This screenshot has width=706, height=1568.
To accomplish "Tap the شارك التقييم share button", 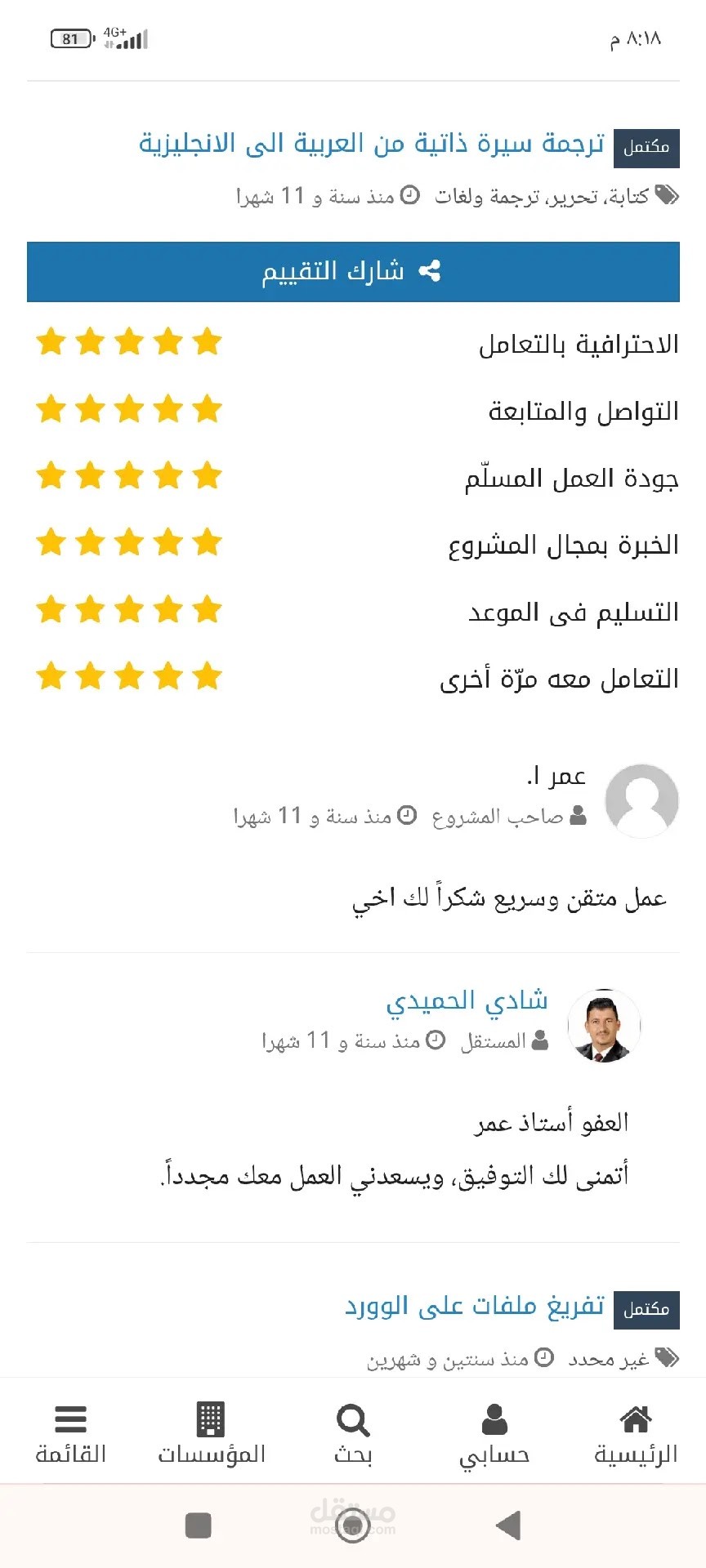I will 353,272.
